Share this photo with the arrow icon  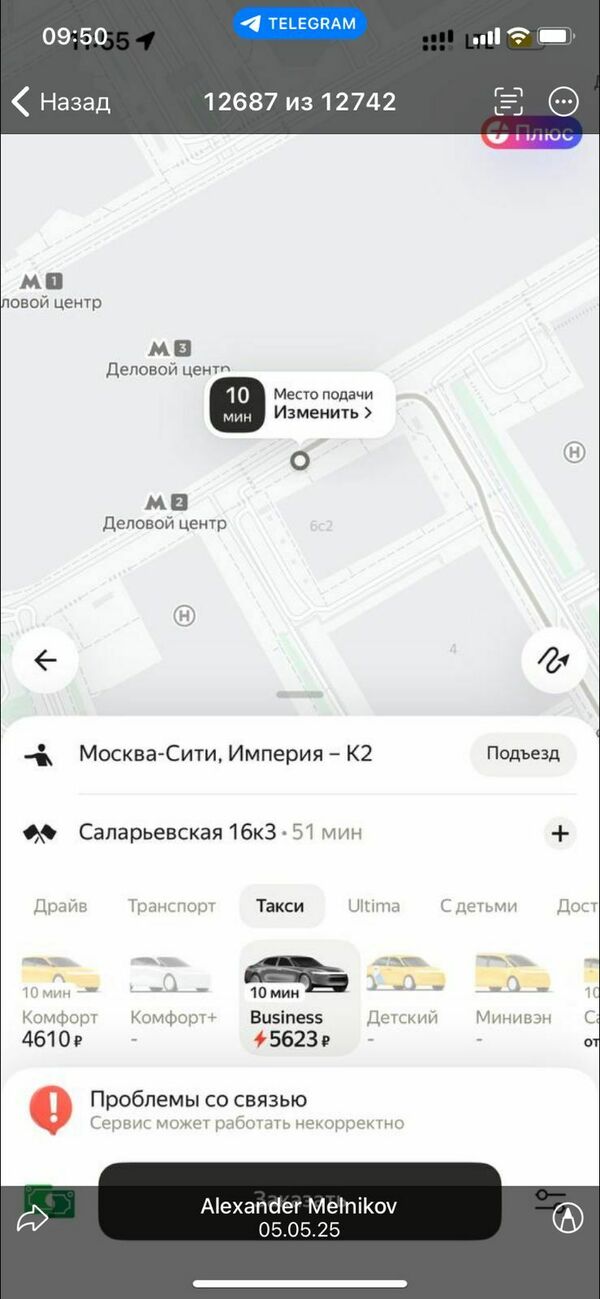click(x=33, y=1219)
